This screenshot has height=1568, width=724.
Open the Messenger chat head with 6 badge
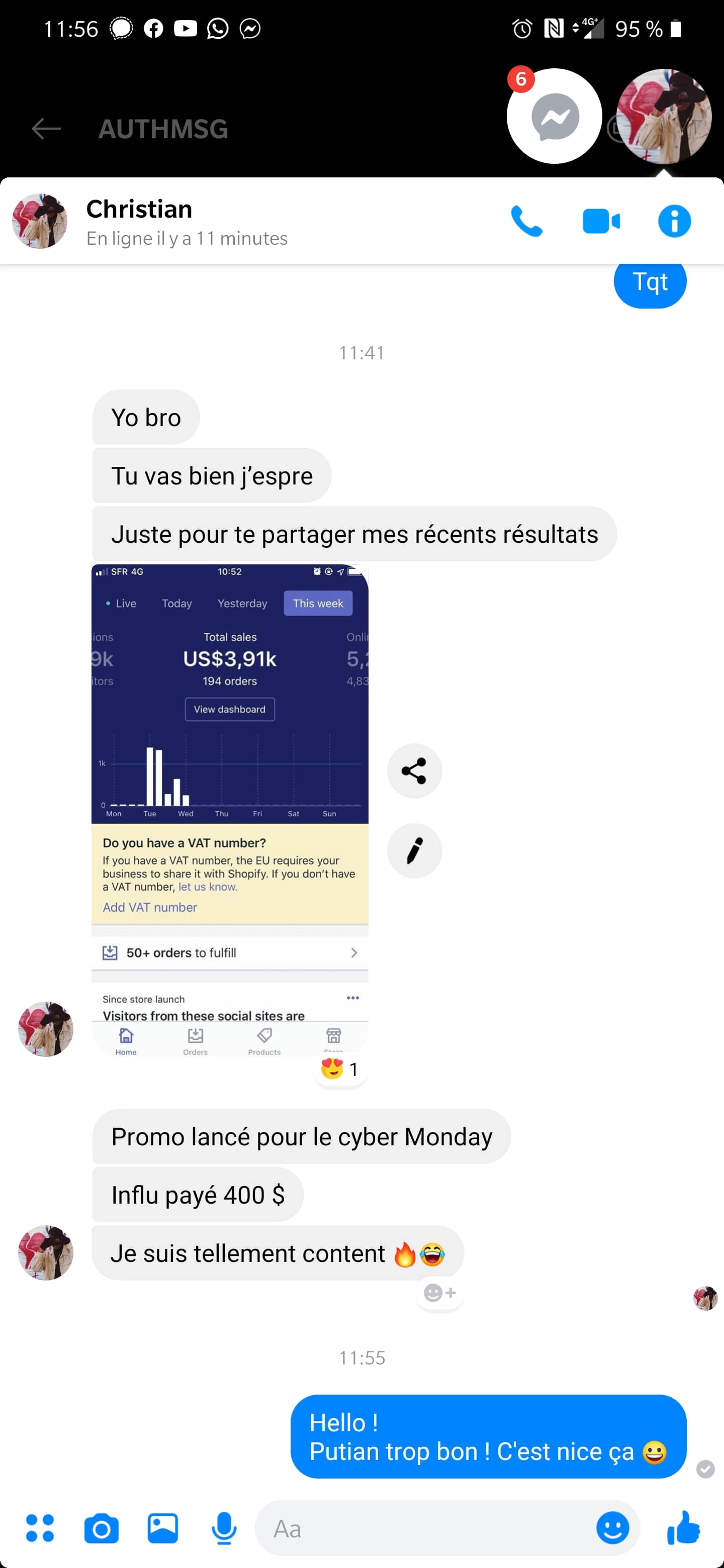(x=554, y=116)
